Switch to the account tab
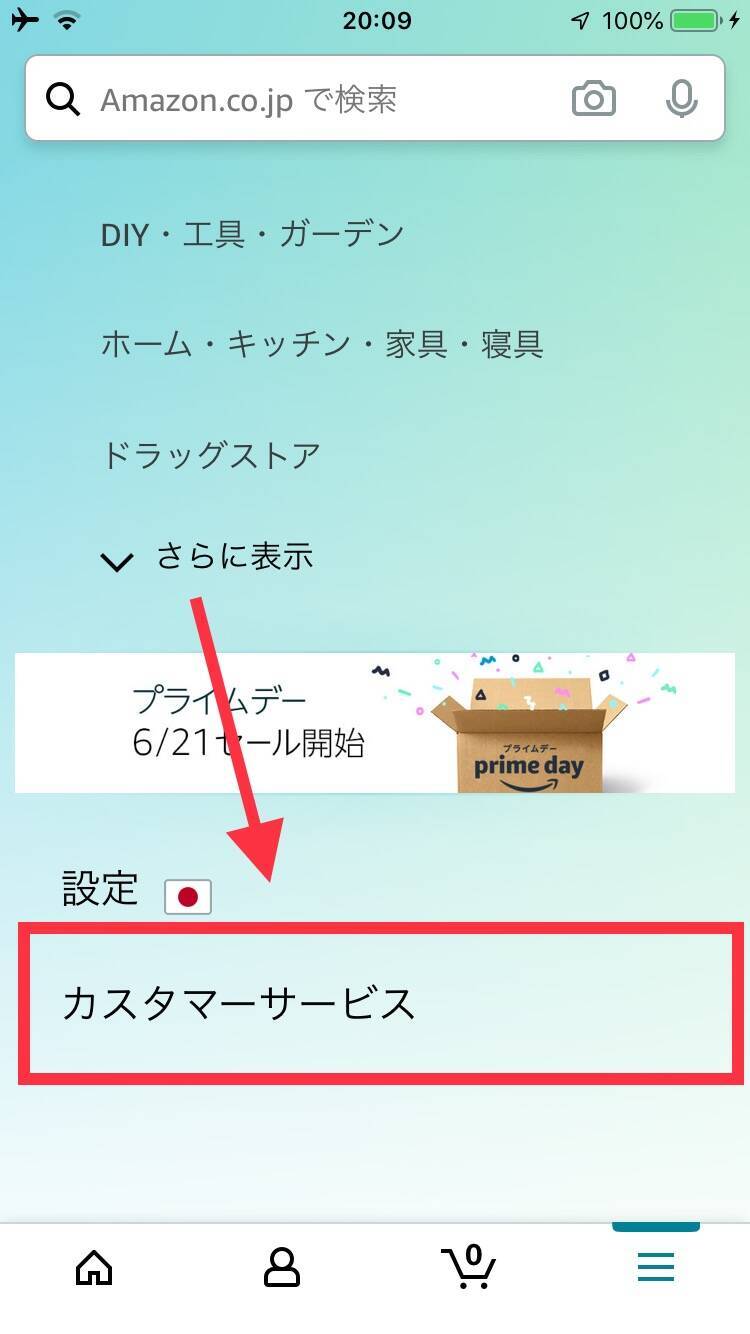 point(281,1268)
